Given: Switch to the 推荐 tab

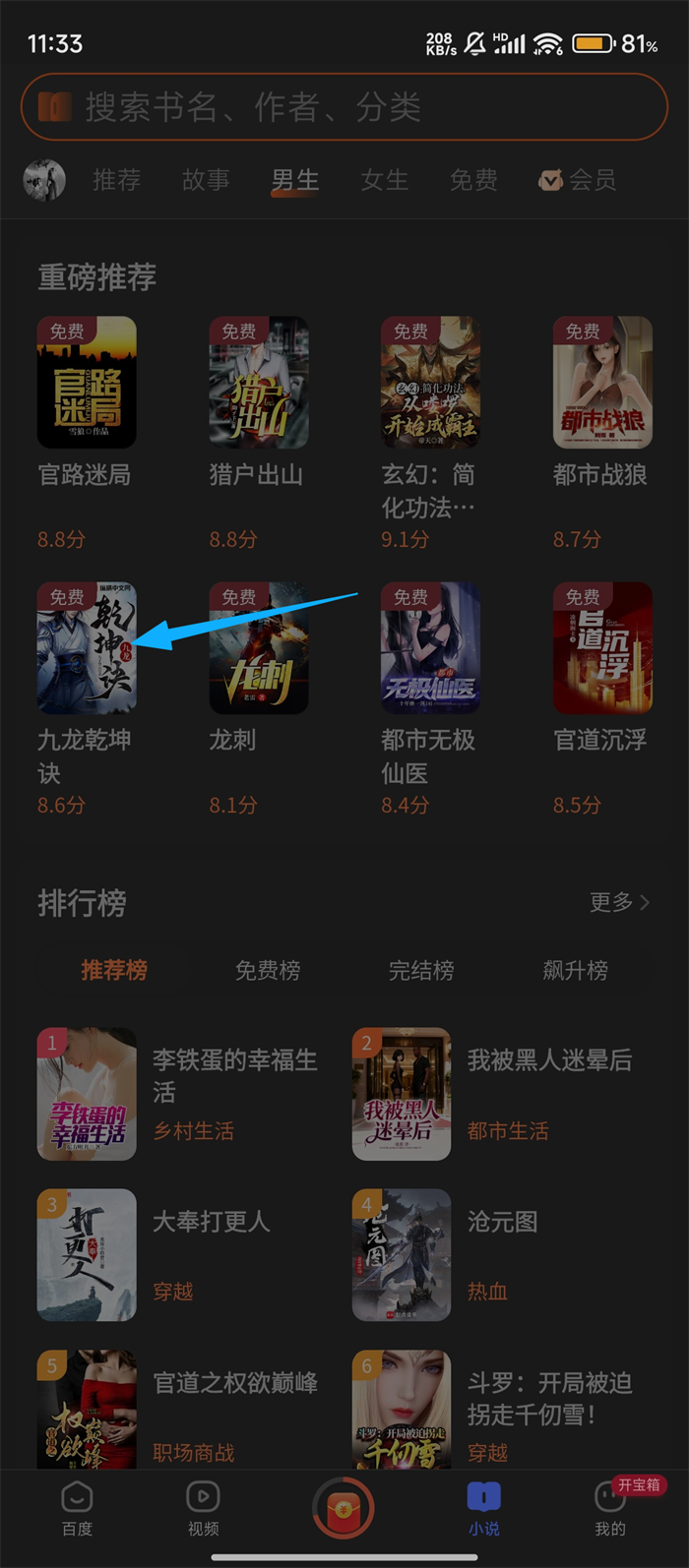Looking at the screenshot, I should tap(116, 180).
